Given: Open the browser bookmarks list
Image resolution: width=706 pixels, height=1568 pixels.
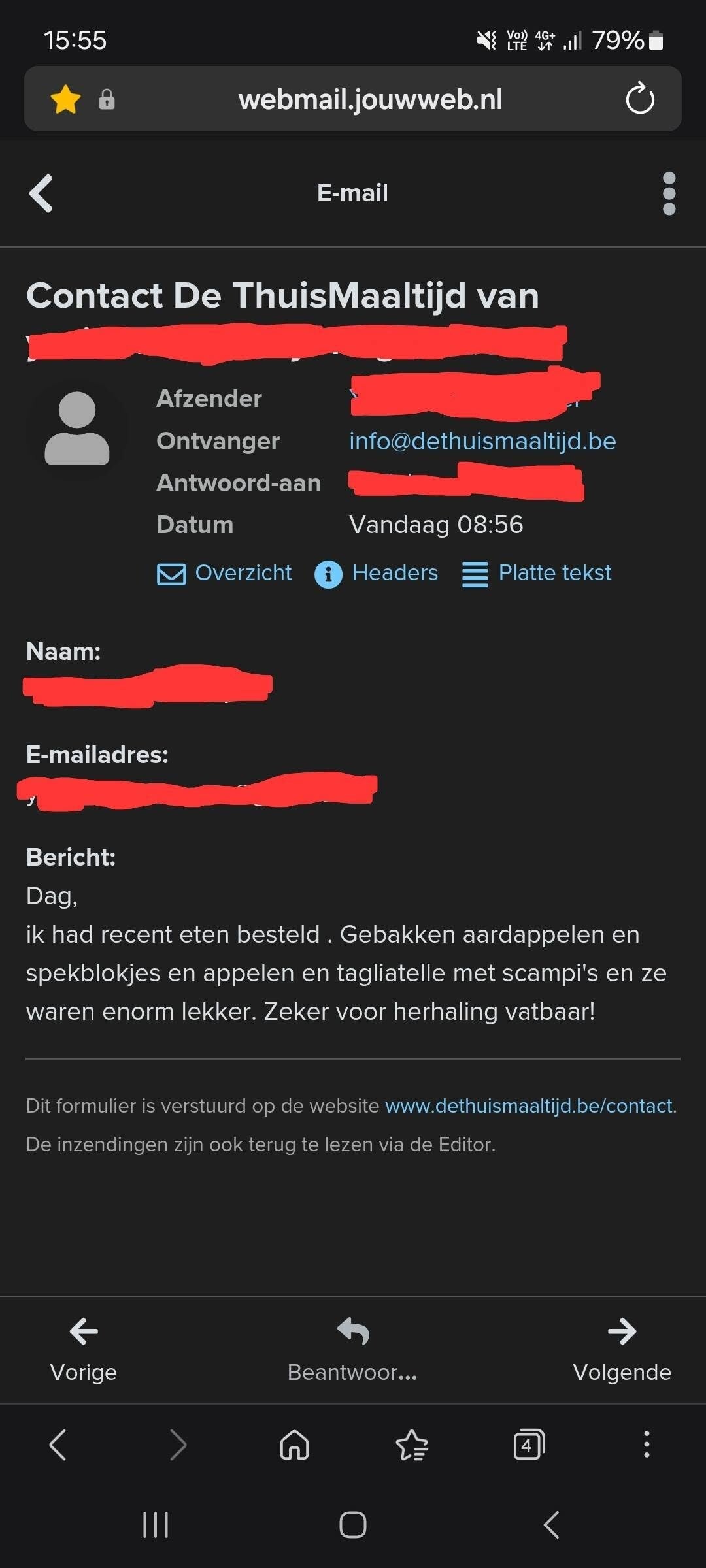Looking at the screenshot, I should (412, 1445).
